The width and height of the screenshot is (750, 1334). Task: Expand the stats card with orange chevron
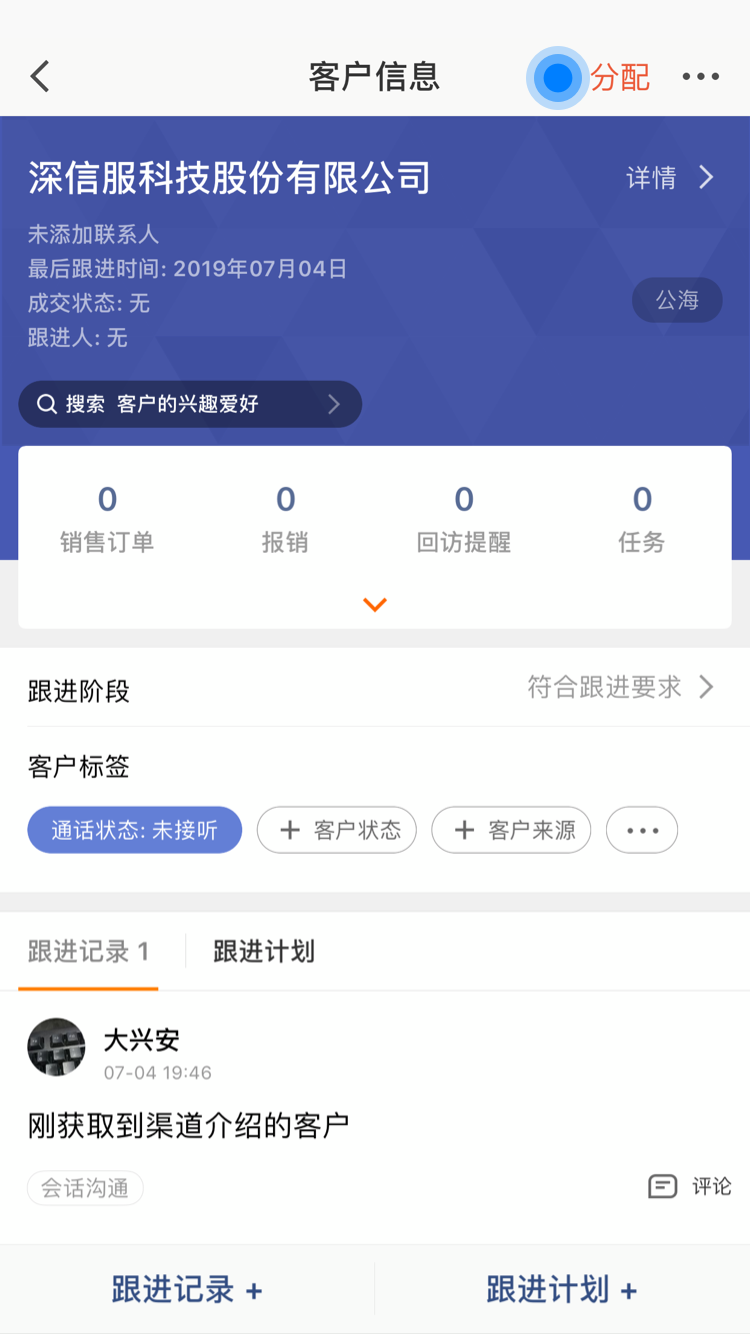coord(375,605)
